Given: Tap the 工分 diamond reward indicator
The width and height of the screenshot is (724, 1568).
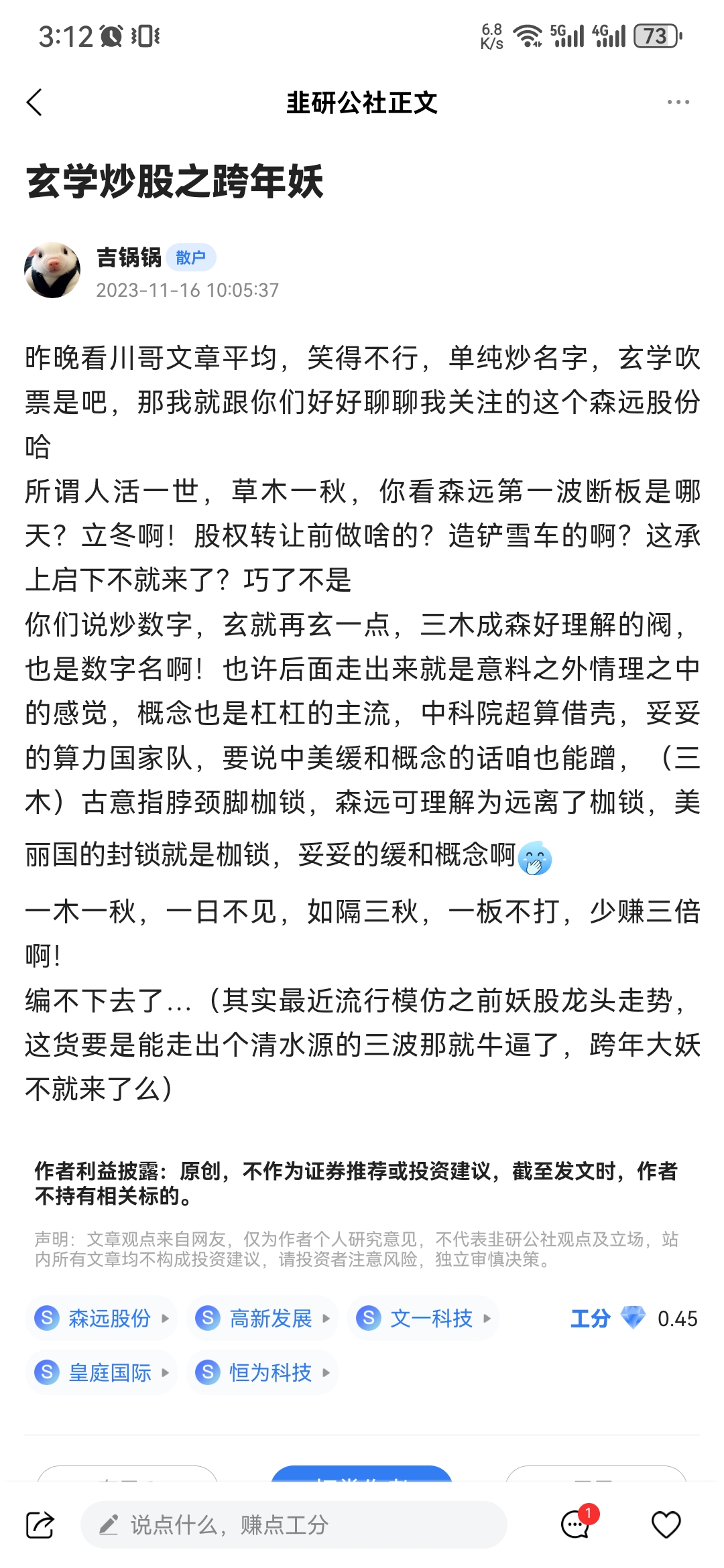Looking at the screenshot, I should click(x=633, y=1318).
